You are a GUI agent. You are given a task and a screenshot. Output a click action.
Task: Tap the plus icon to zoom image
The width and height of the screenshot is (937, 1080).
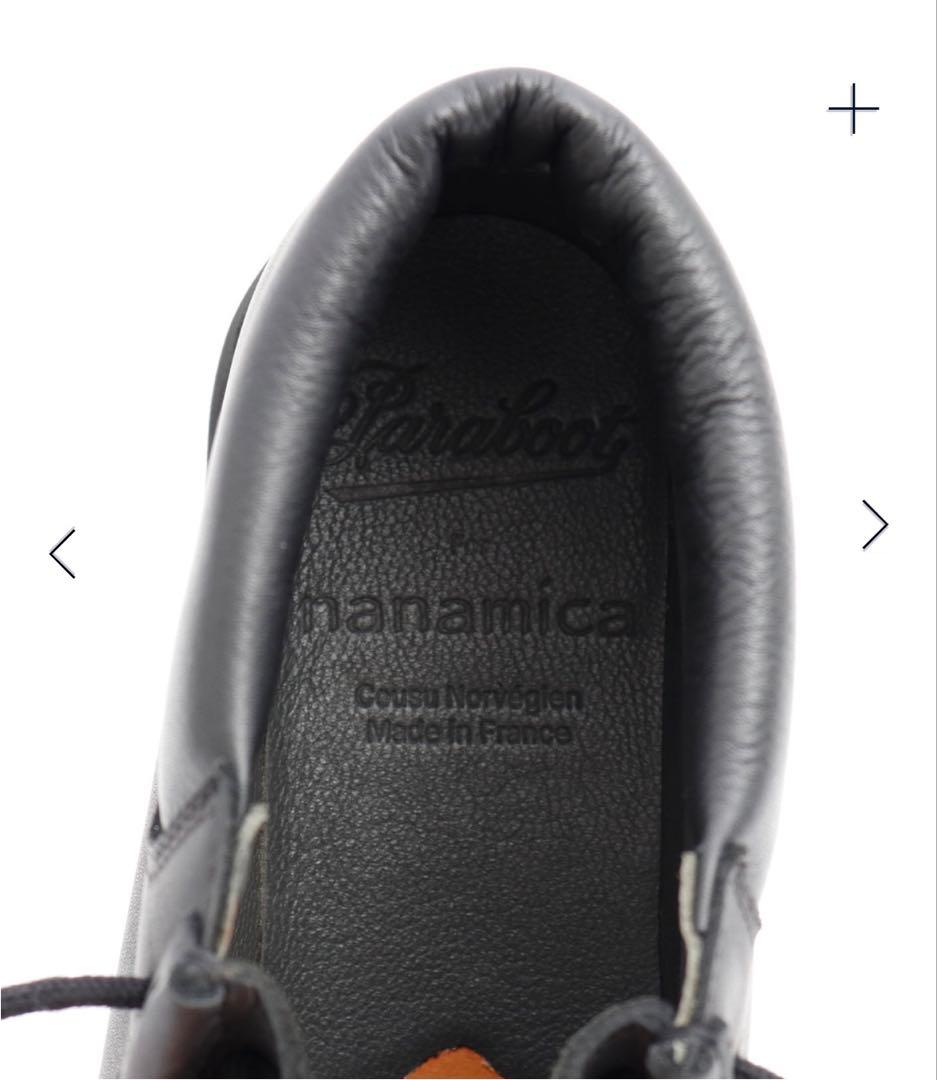pyautogui.click(x=853, y=109)
